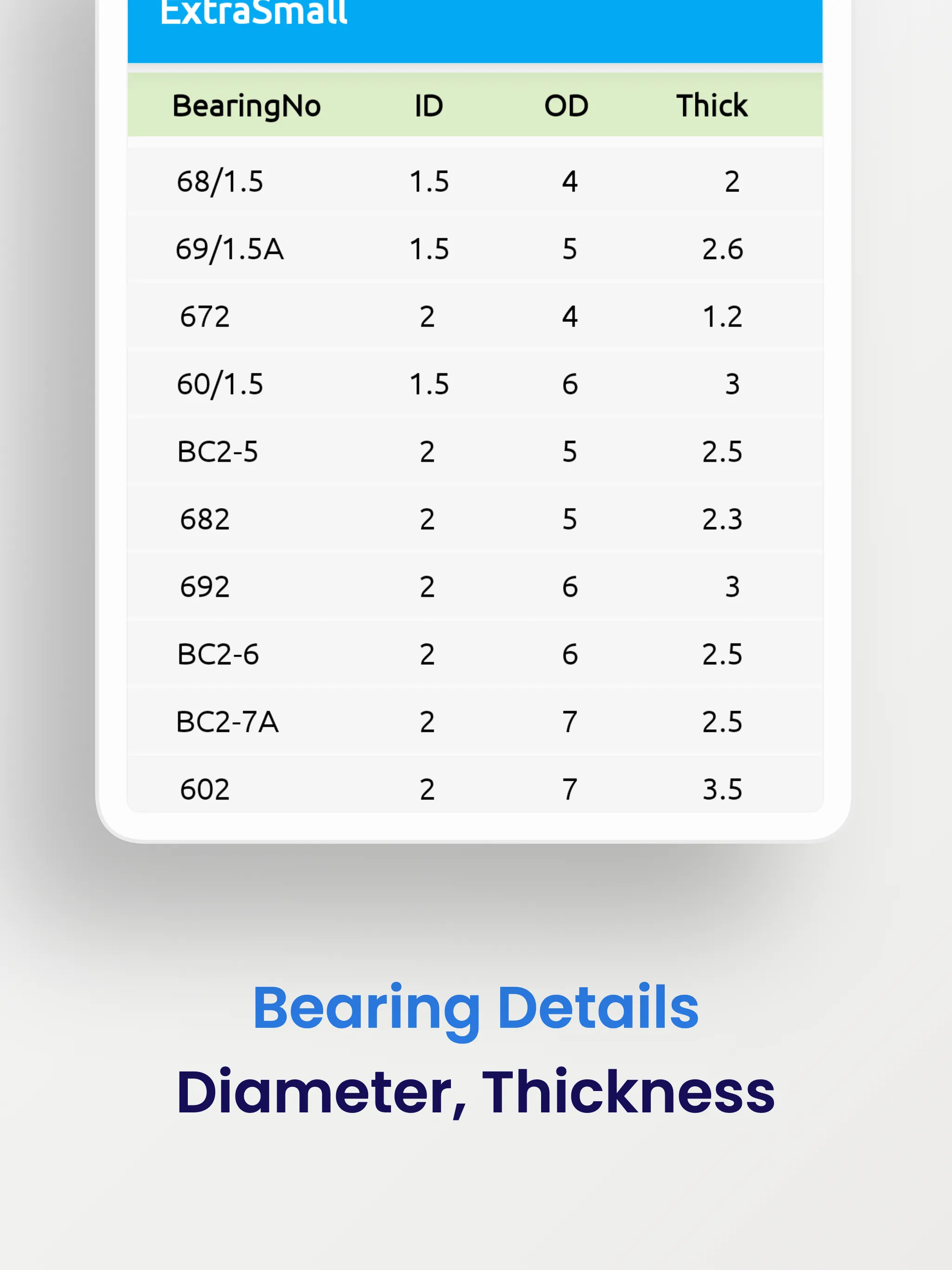This screenshot has width=952, height=1270.
Task: Open details for bearing 682
Action: [x=204, y=519]
